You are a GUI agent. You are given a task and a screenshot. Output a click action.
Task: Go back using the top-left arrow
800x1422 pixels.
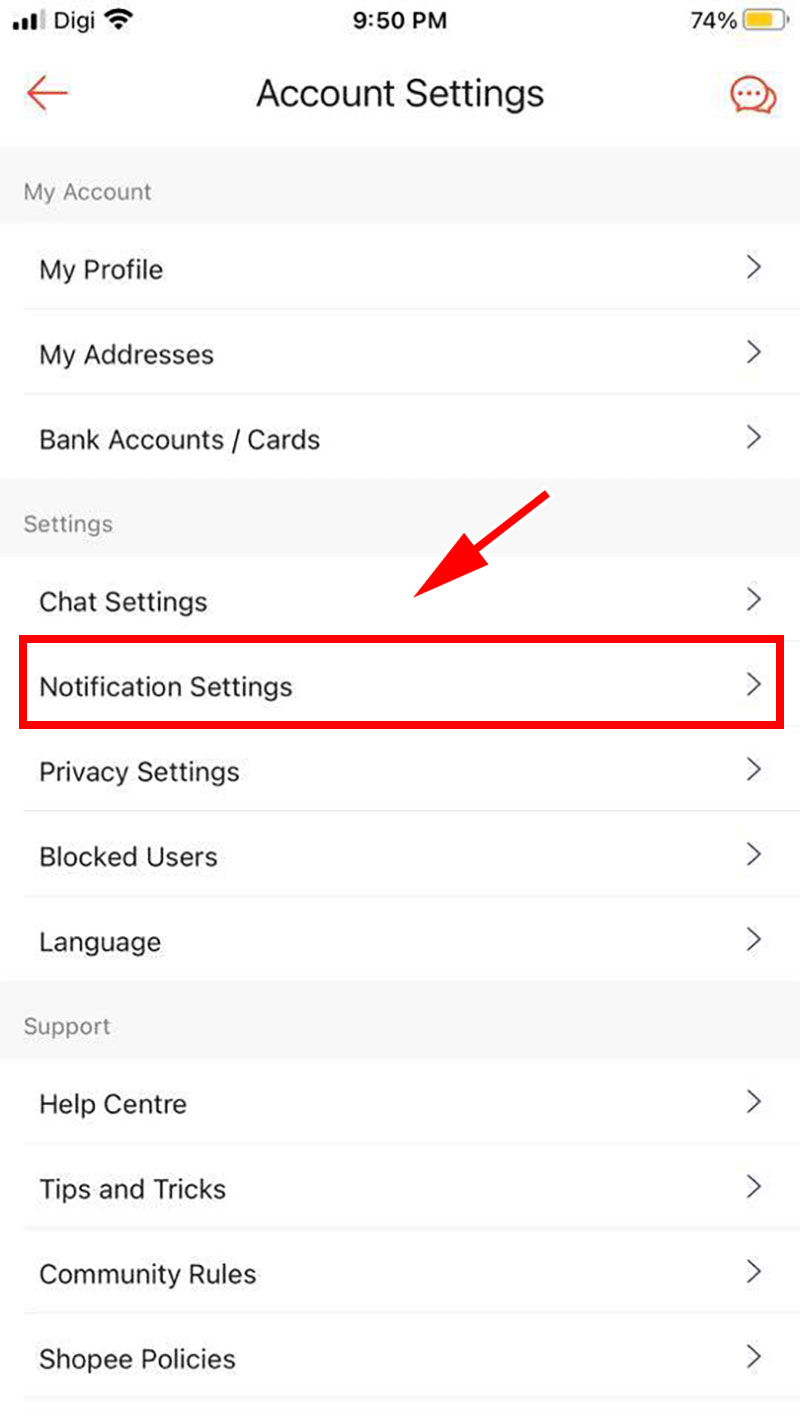point(47,94)
